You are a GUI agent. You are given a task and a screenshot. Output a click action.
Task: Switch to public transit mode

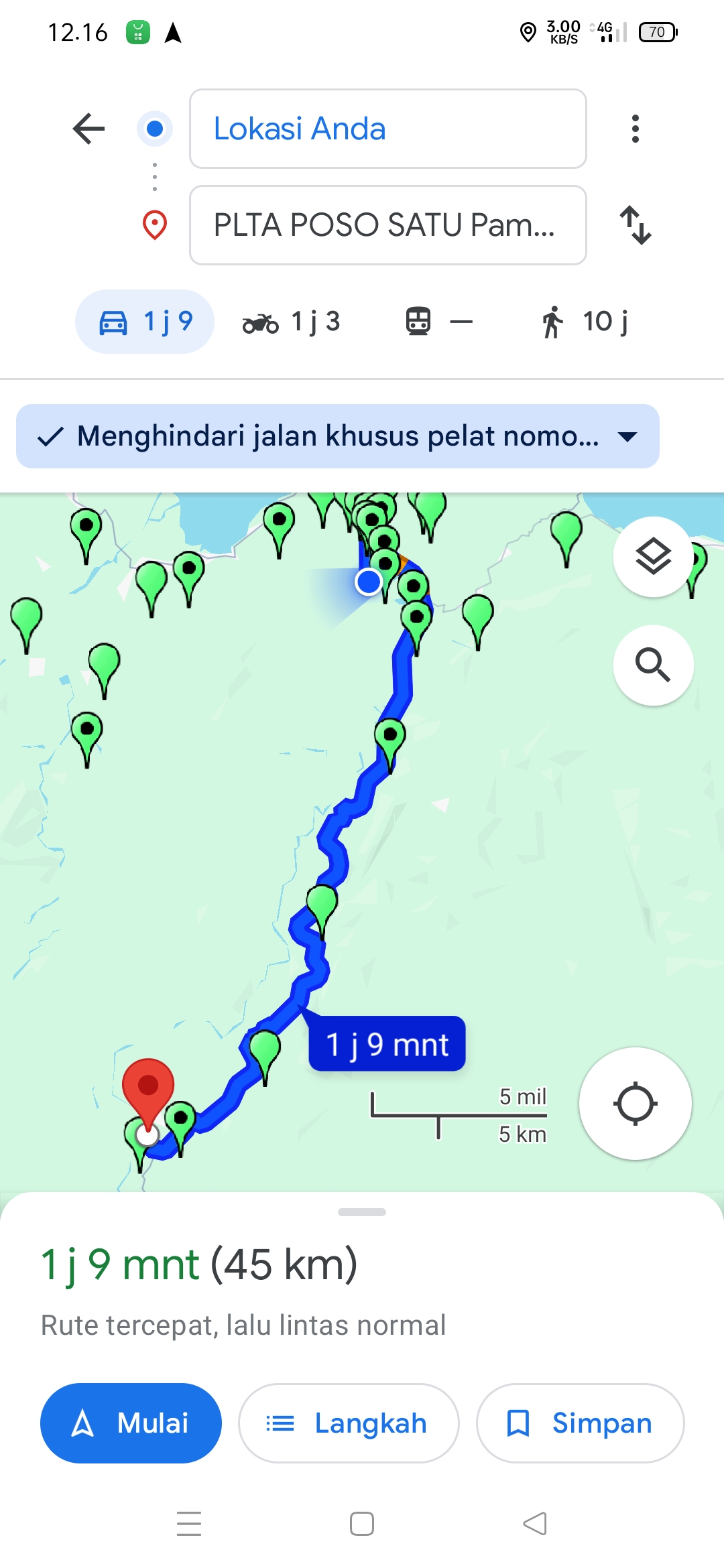(438, 322)
